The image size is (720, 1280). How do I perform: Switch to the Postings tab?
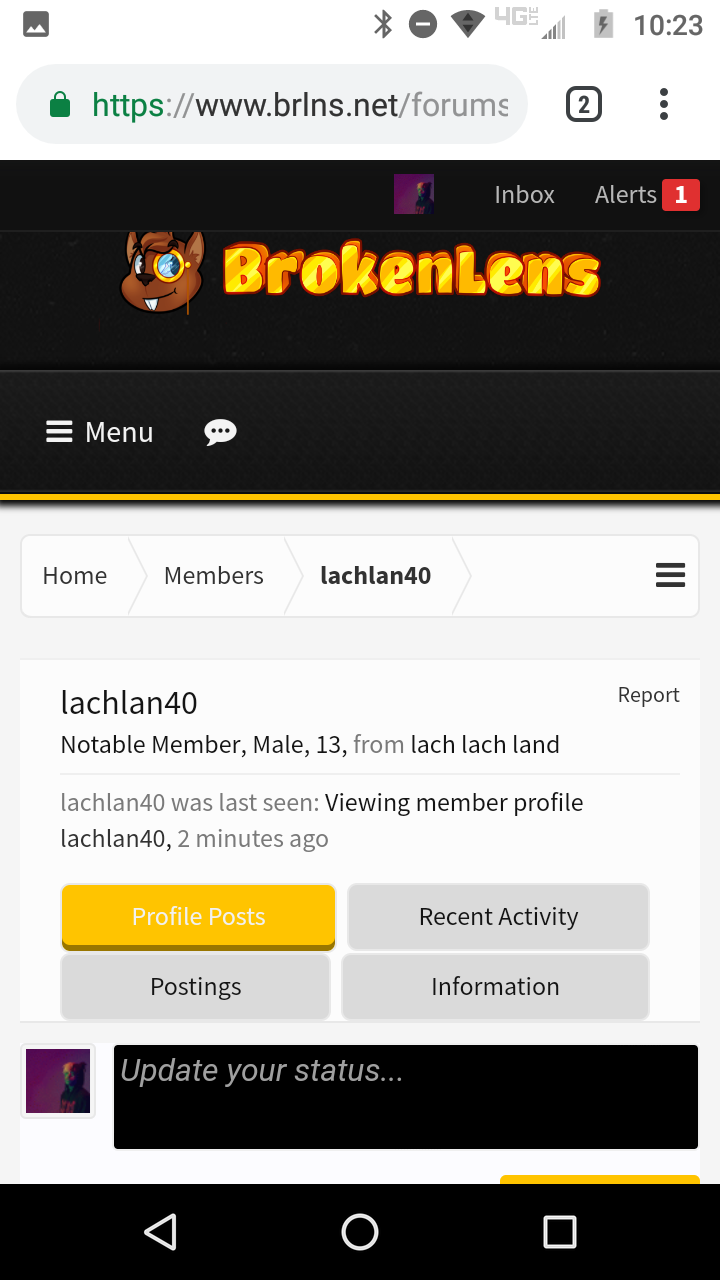click(196, 987)
